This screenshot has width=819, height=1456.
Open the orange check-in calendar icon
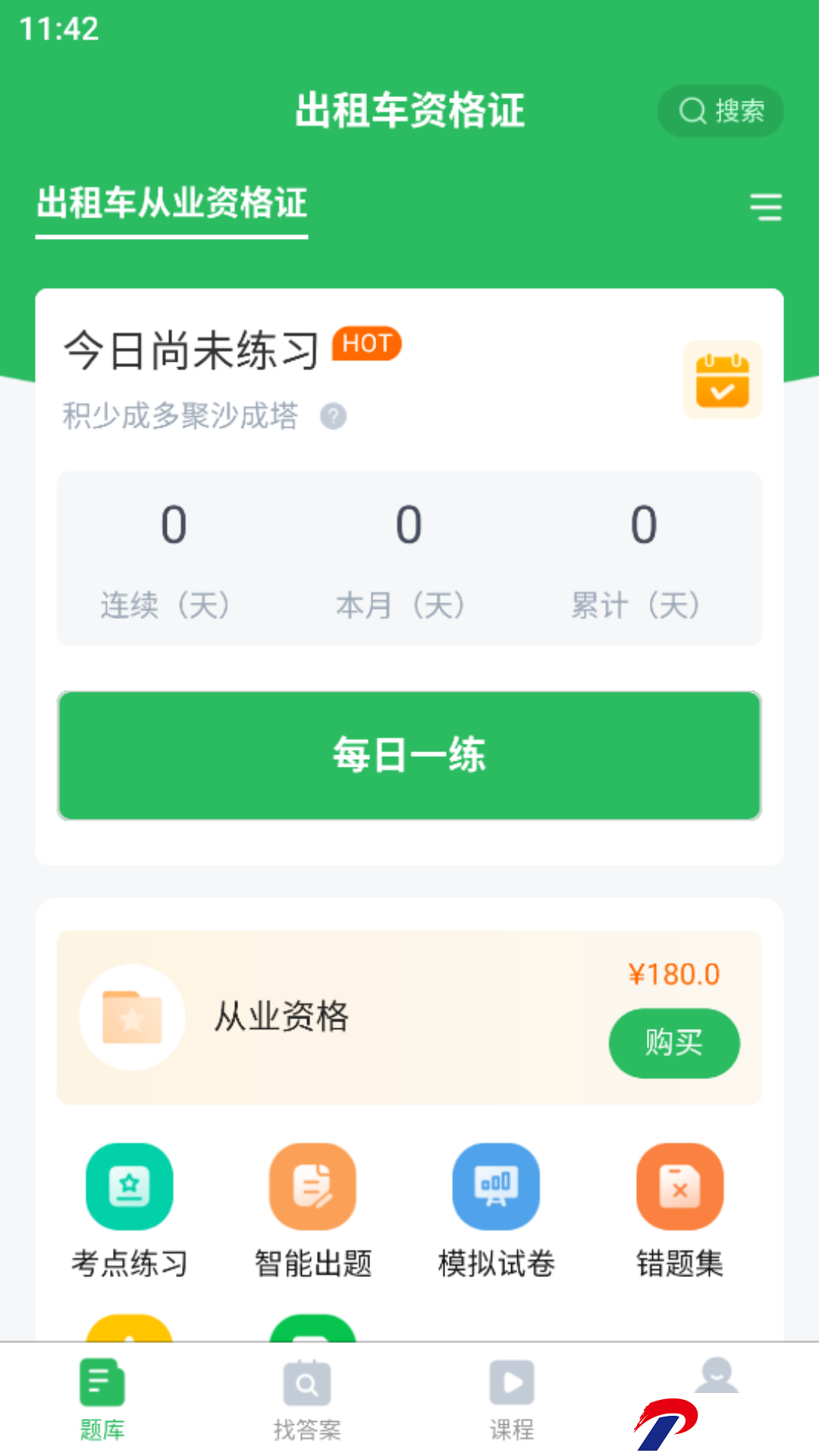[723, 380]
